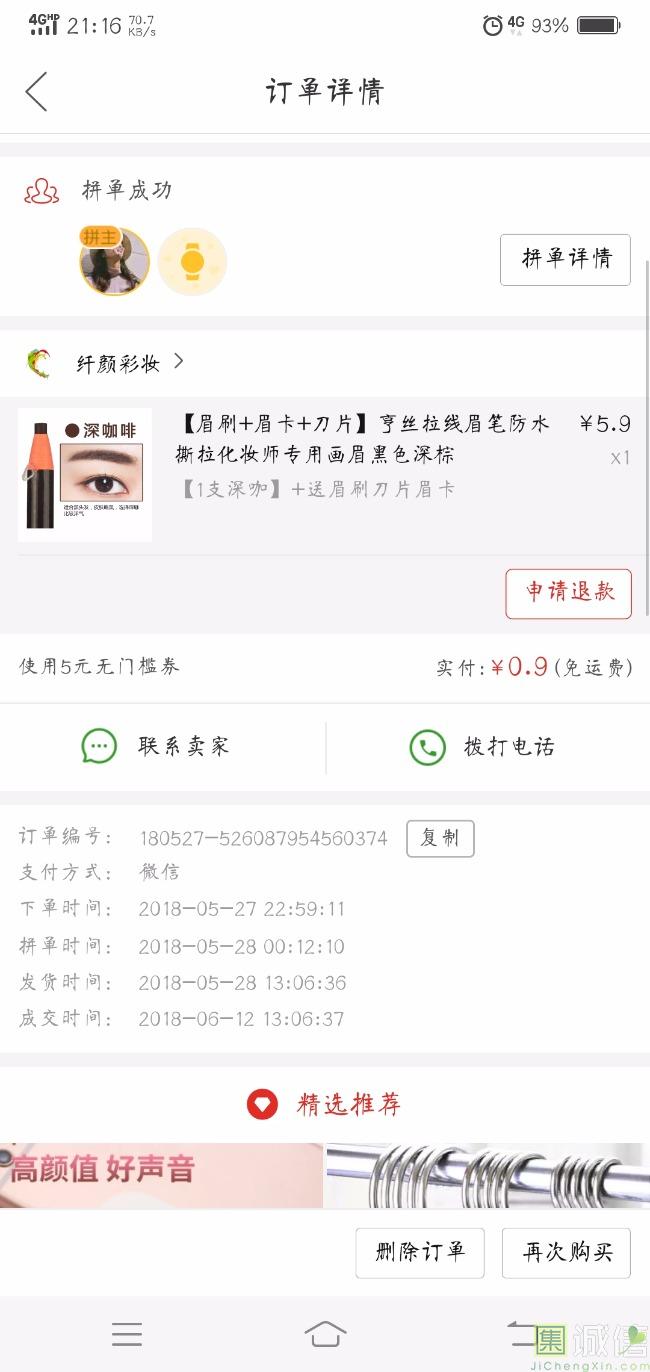This screenshot has width=650, height=1372.
Task: Open the metal rings recommended product
Action: click(488, 1174)
